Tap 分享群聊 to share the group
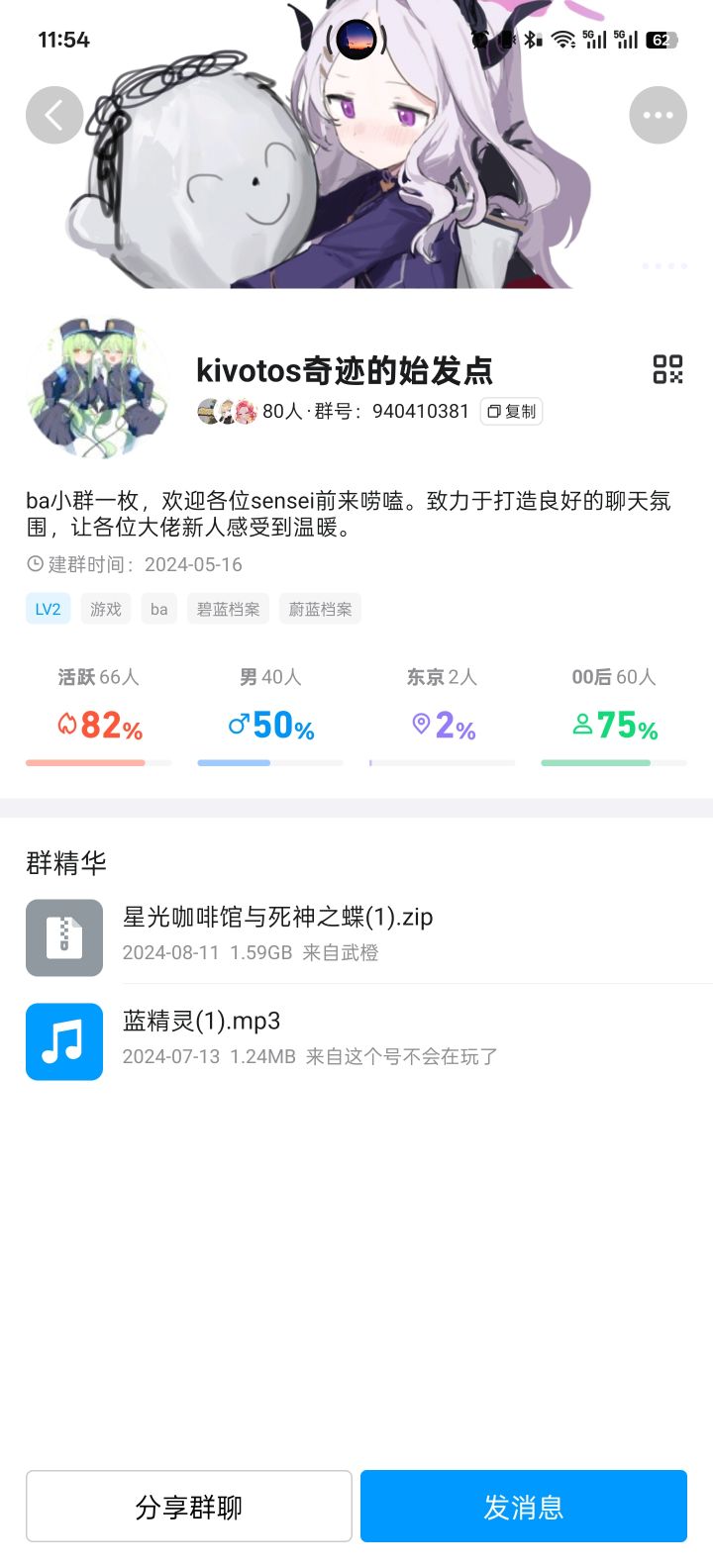 189,1506
